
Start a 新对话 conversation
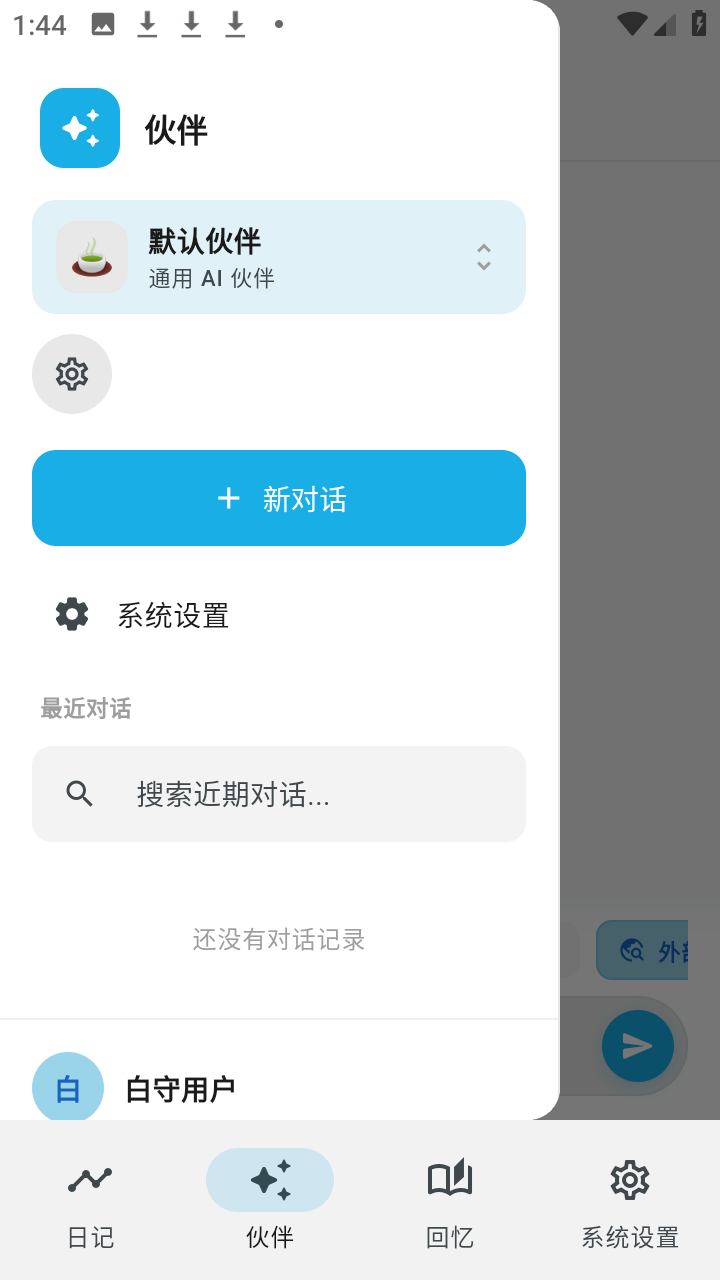278,497
